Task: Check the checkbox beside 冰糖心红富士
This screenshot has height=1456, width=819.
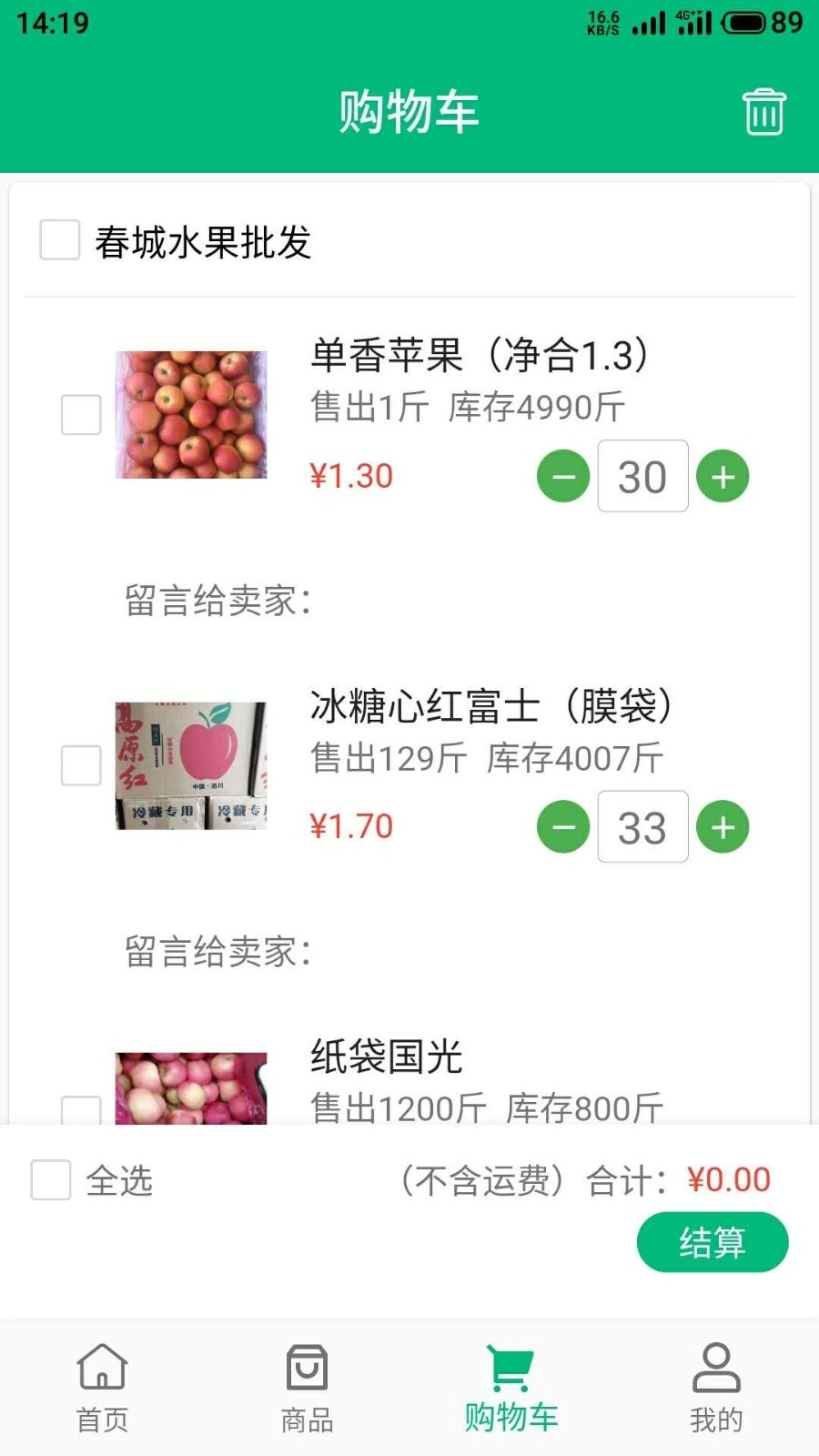Action: (x=80, y=766)
